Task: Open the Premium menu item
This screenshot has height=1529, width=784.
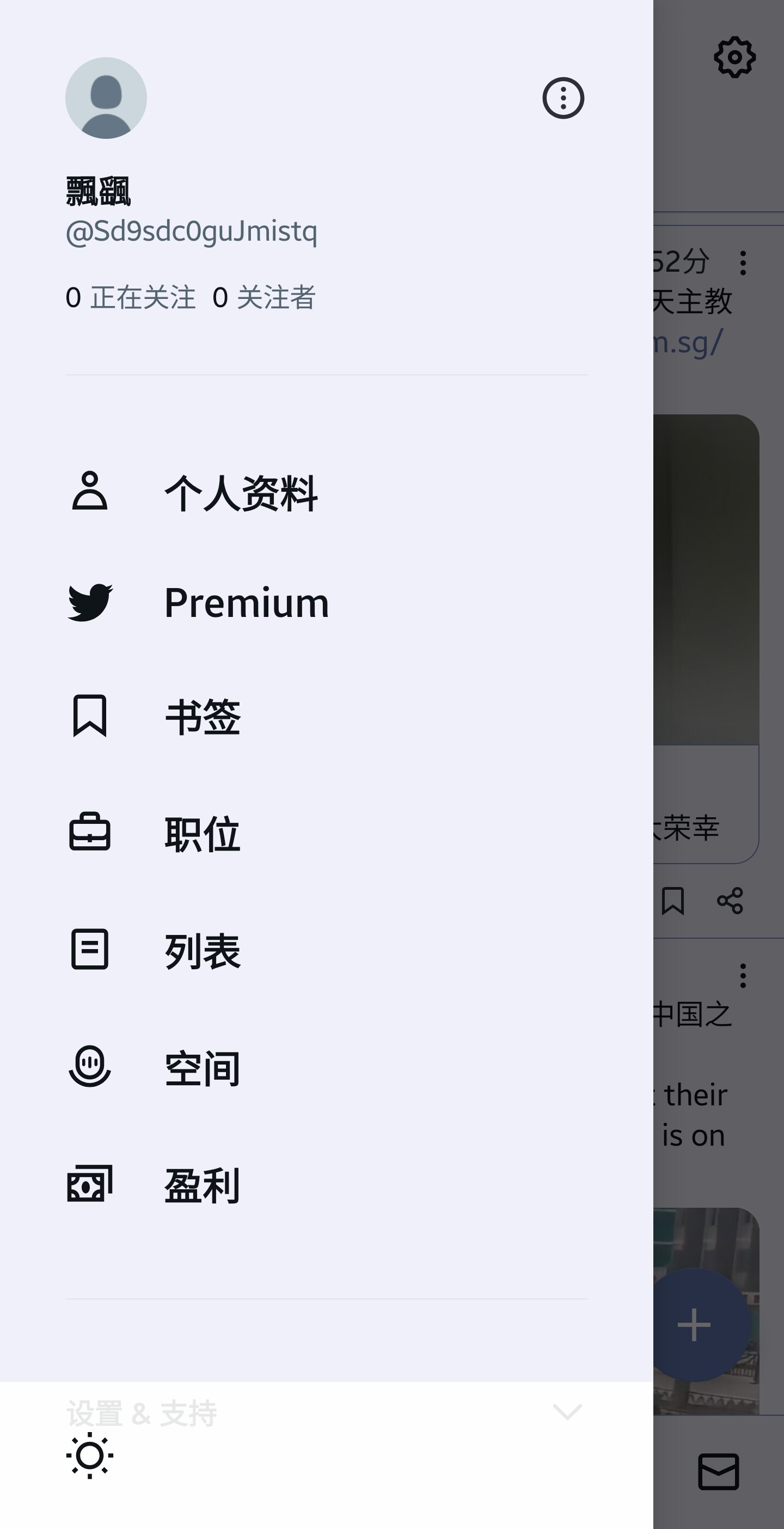Action: [246, 603]
